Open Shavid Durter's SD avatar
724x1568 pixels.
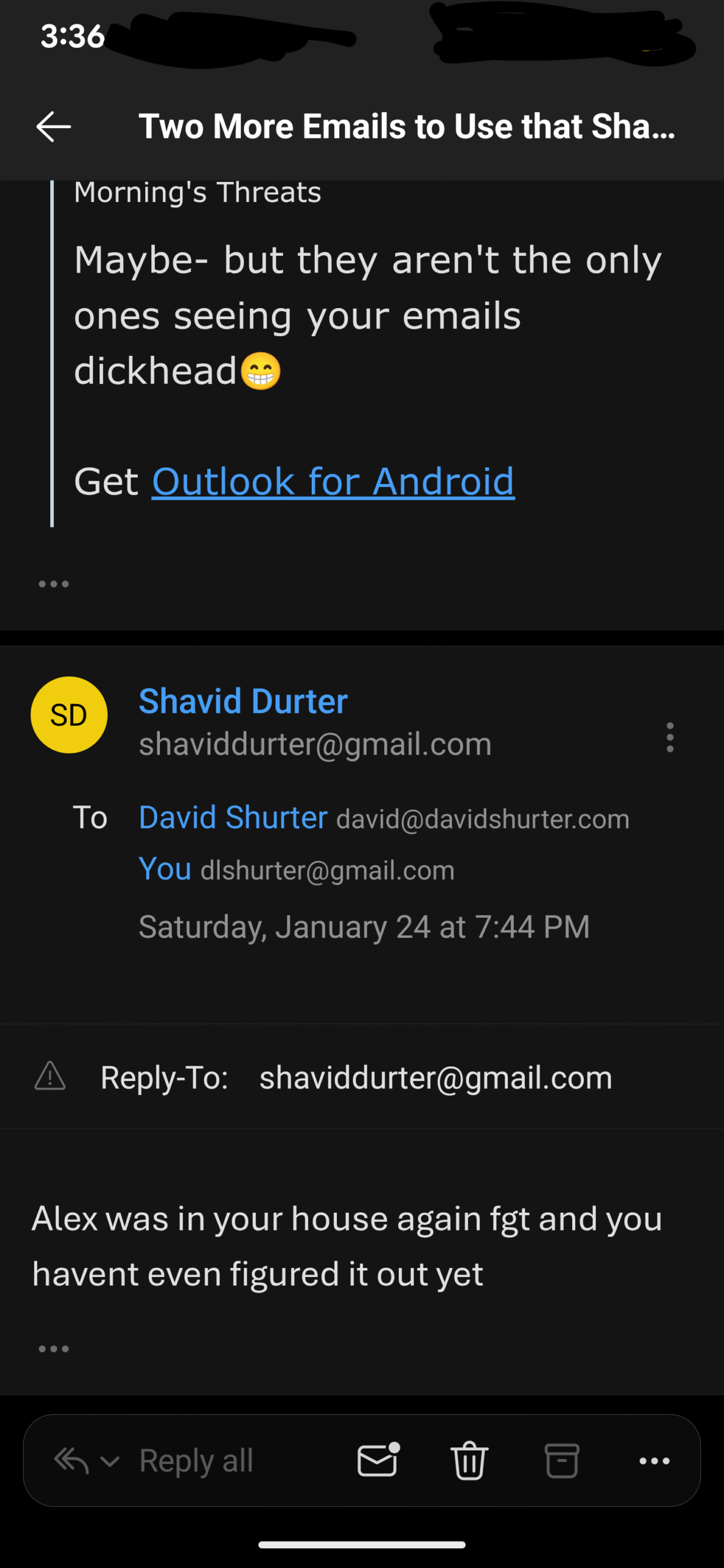[x=69, y=715]
